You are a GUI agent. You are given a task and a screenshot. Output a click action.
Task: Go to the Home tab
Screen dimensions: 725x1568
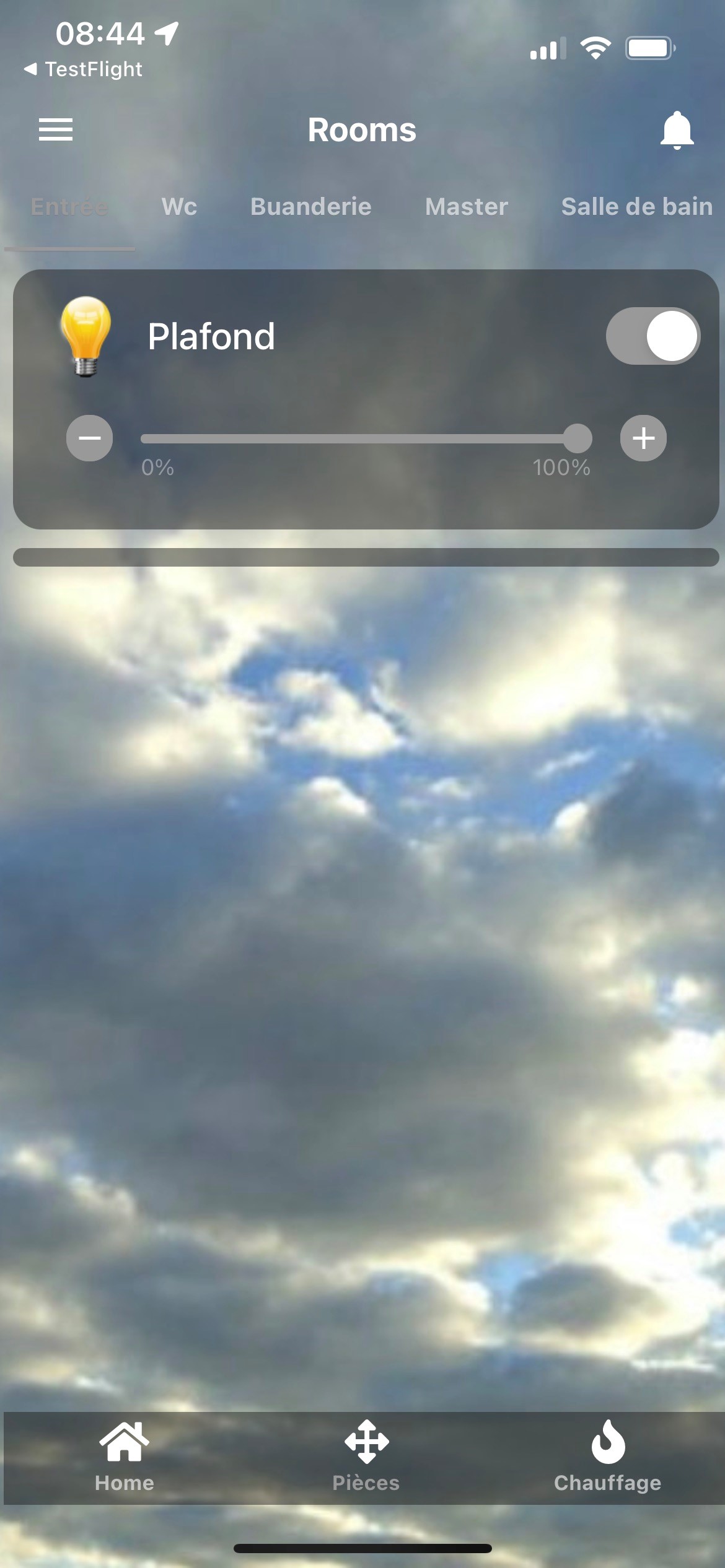pyautogui.click(x=124, y=1458)
